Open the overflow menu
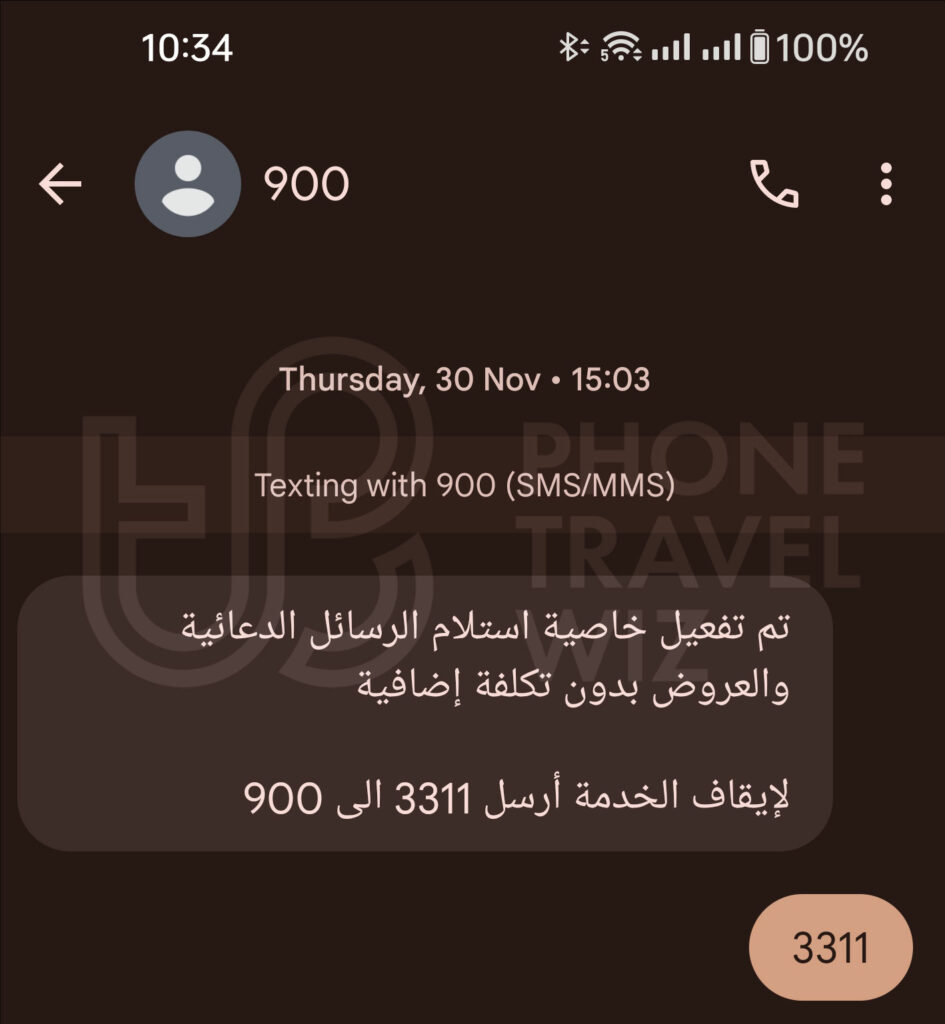This screenshot has width=945, height=1024. 885,185
